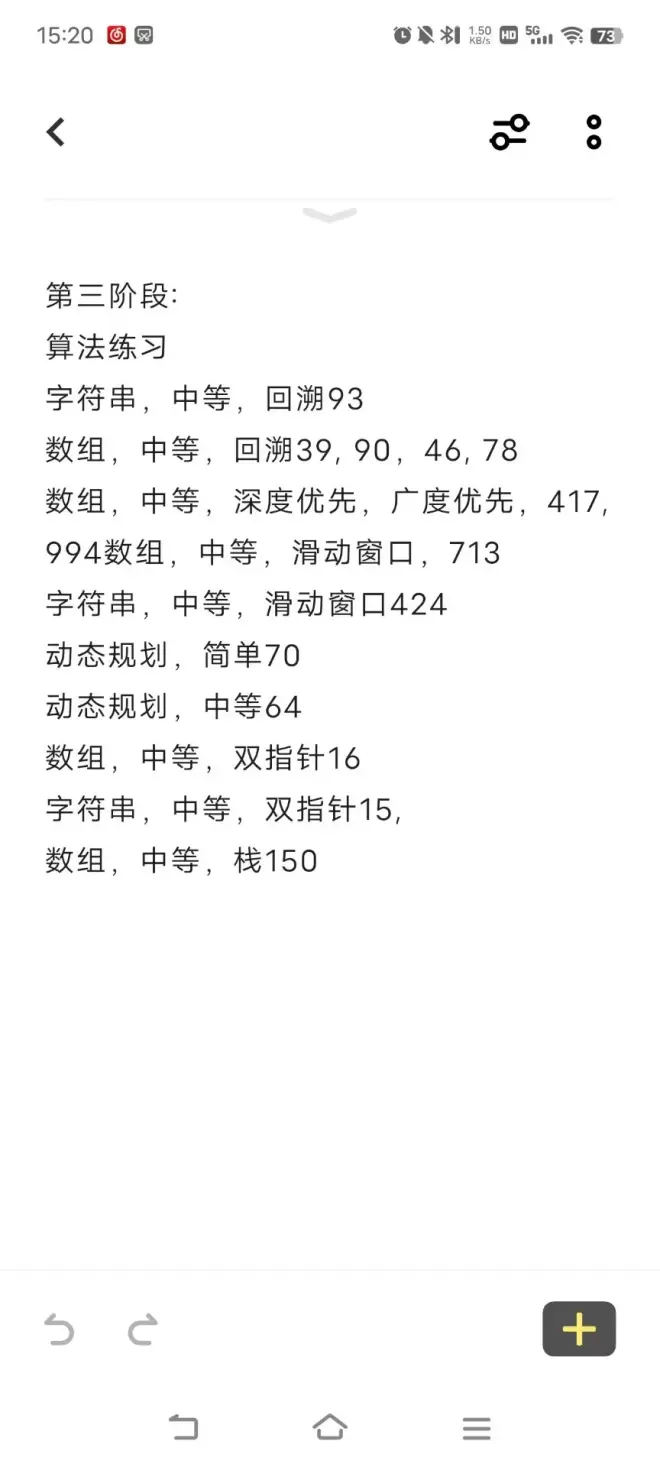Screen dimensions: 660x1467
Task: Redo the last edit
Action: pyautogui.click(x=143, y=1330)
